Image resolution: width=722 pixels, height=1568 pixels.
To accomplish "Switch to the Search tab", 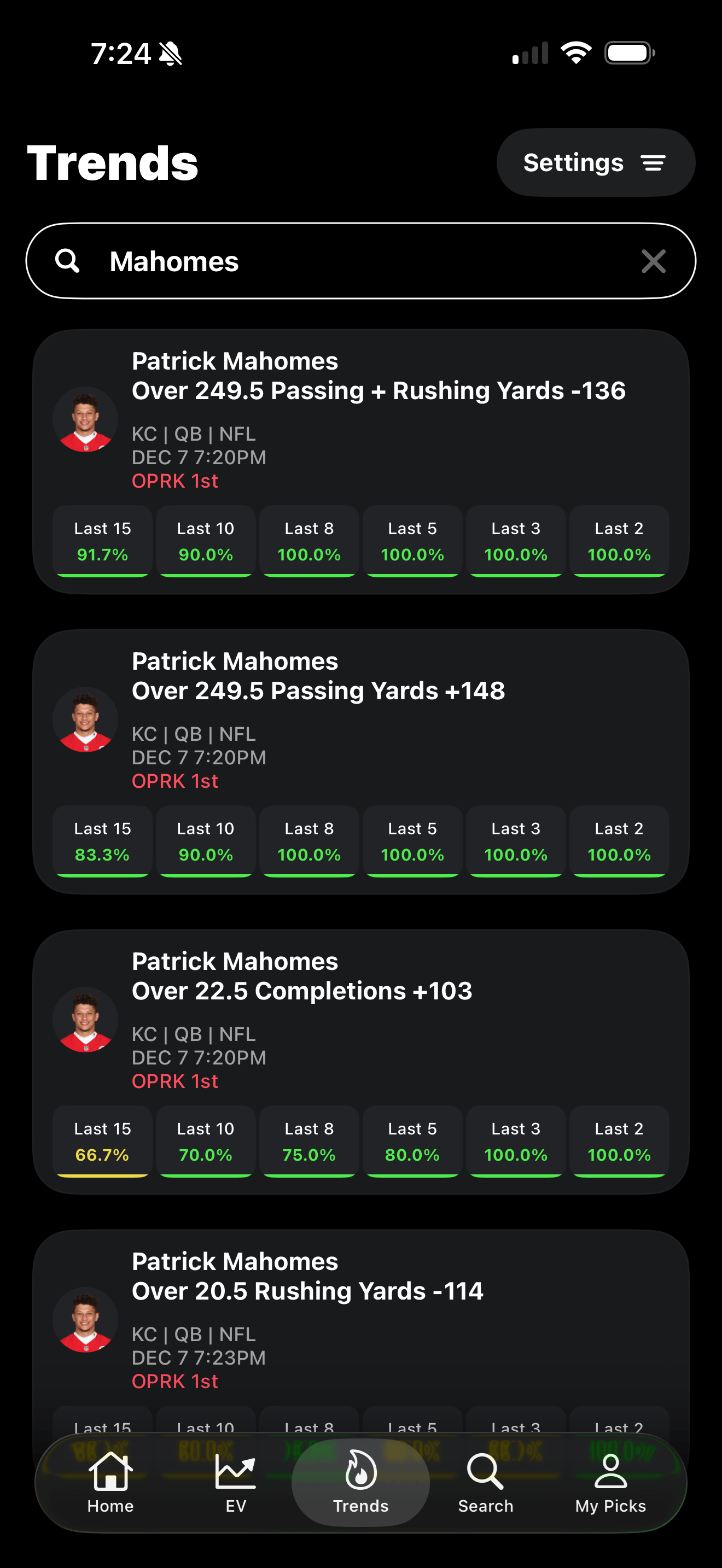I will pos(485,1482).
